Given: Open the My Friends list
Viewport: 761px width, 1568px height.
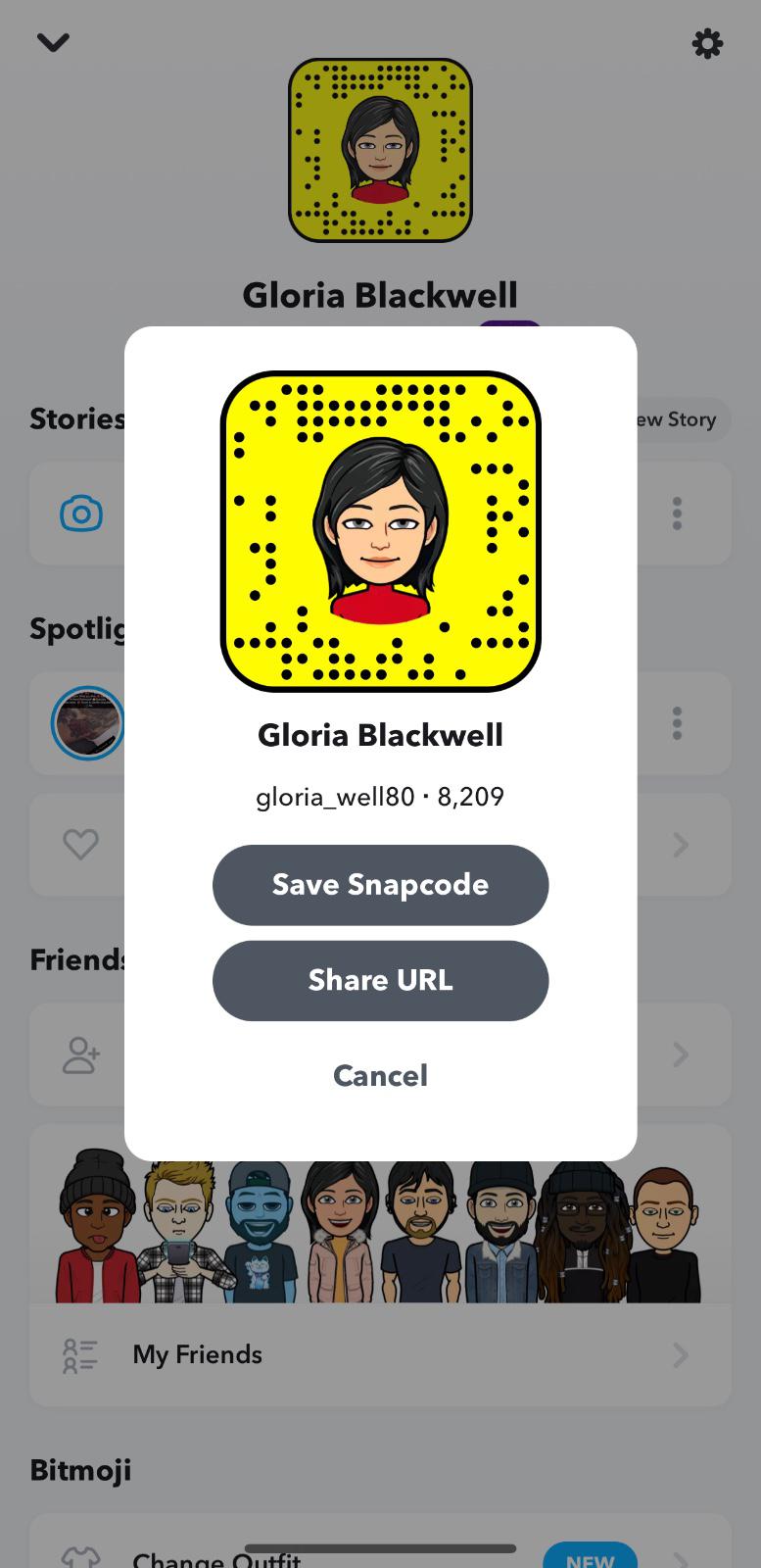Looking at the screenshot, I should [x=380, y=1355].
